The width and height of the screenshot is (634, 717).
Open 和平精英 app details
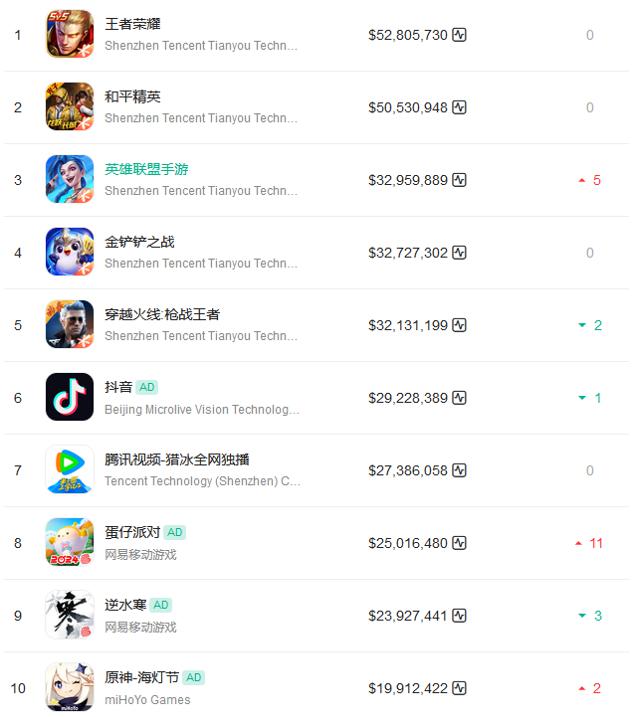pyautogui.click(x=132, y=97)
